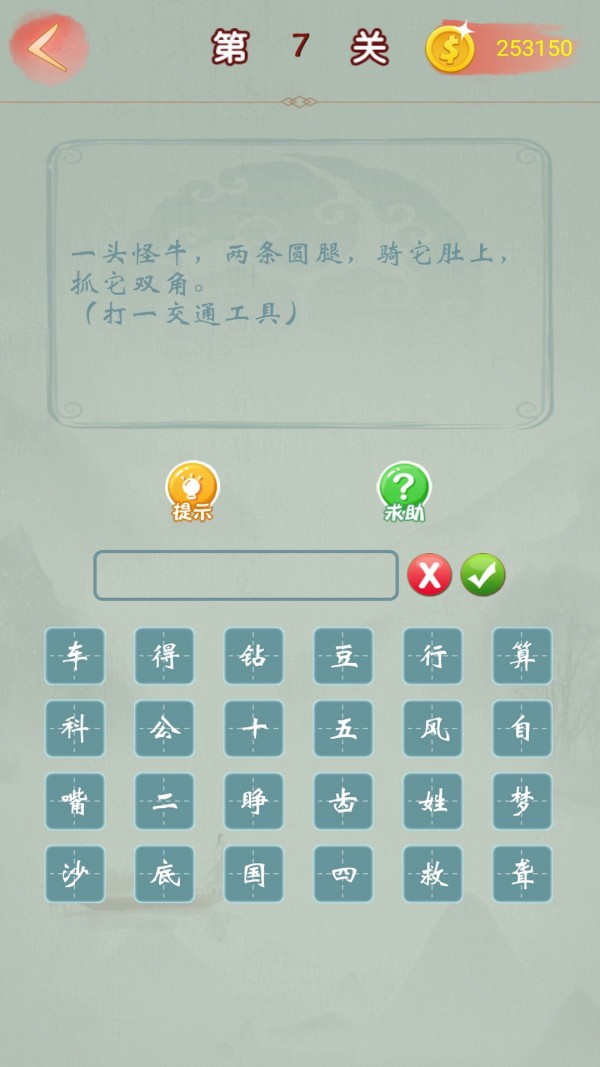Select the 豆 character tile
The width and height of the screenshot is (600, 1067).
[x=343, y=656]
